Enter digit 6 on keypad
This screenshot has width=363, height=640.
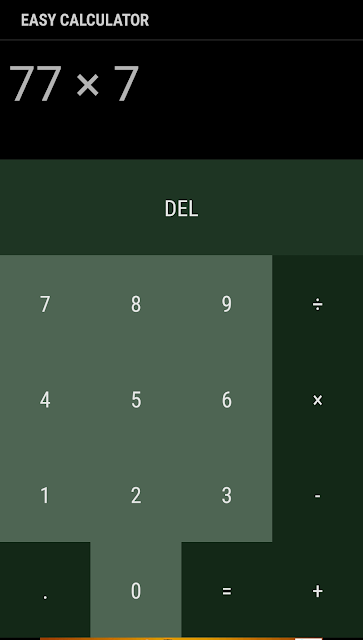[227, 399]
